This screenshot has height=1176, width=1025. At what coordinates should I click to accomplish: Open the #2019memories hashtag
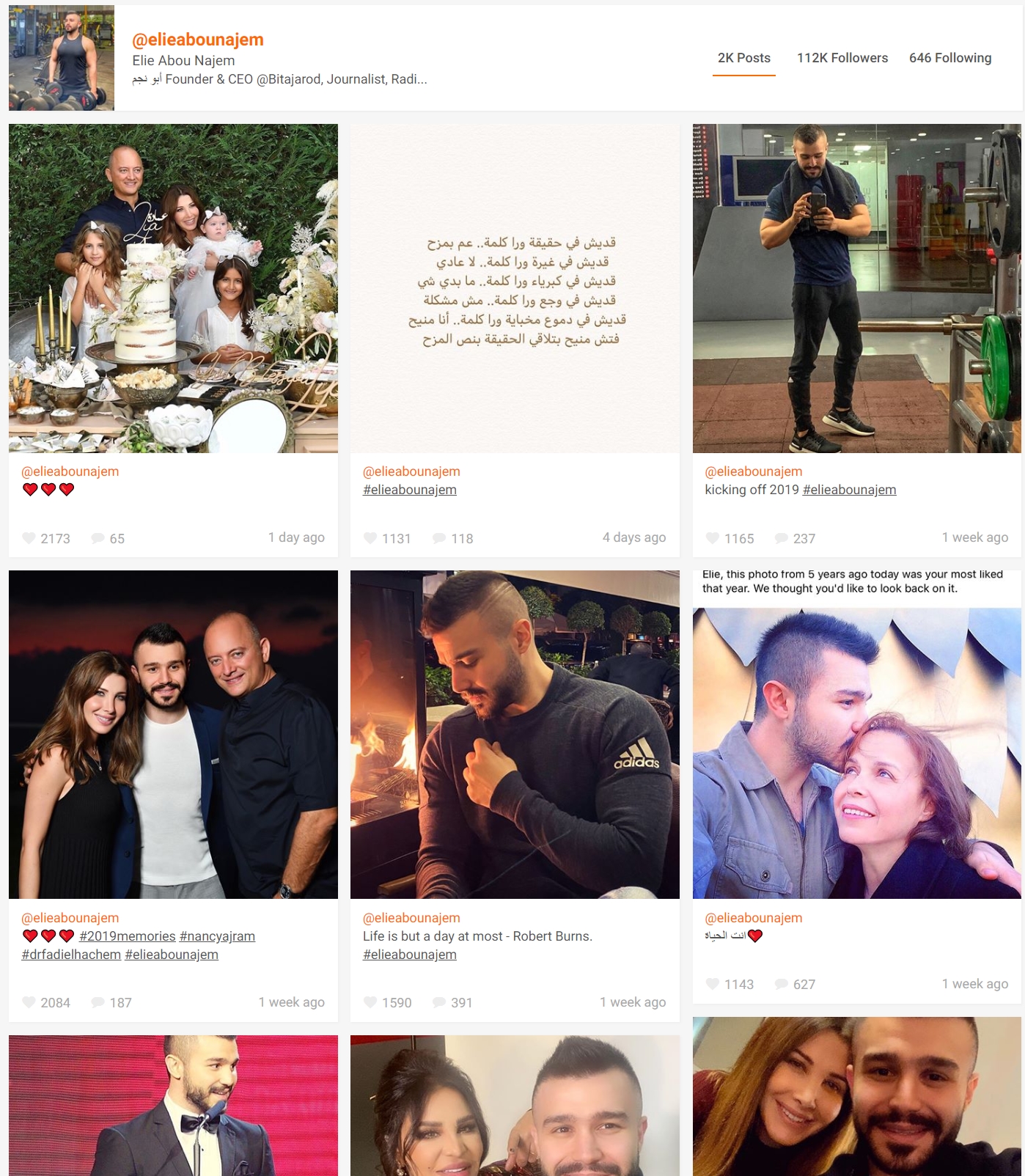pos(128,936)
